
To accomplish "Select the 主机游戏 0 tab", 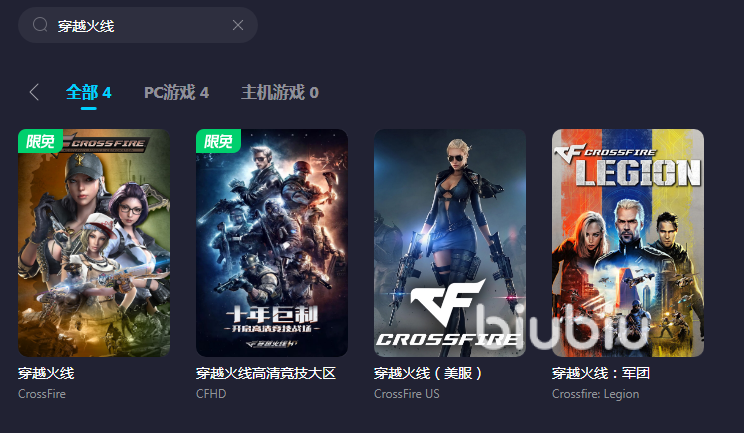I will 280,92.
